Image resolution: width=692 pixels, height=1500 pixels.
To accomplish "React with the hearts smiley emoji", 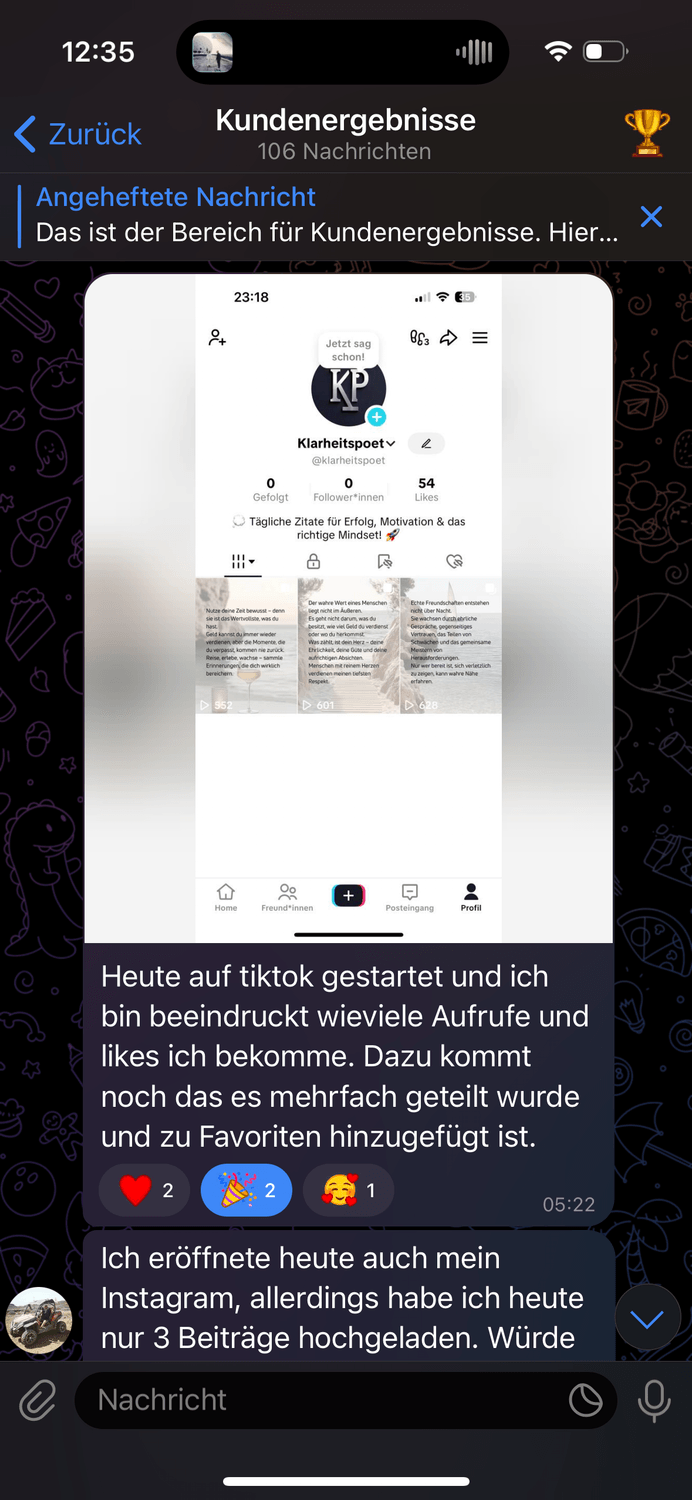I will coord(348,1190).
